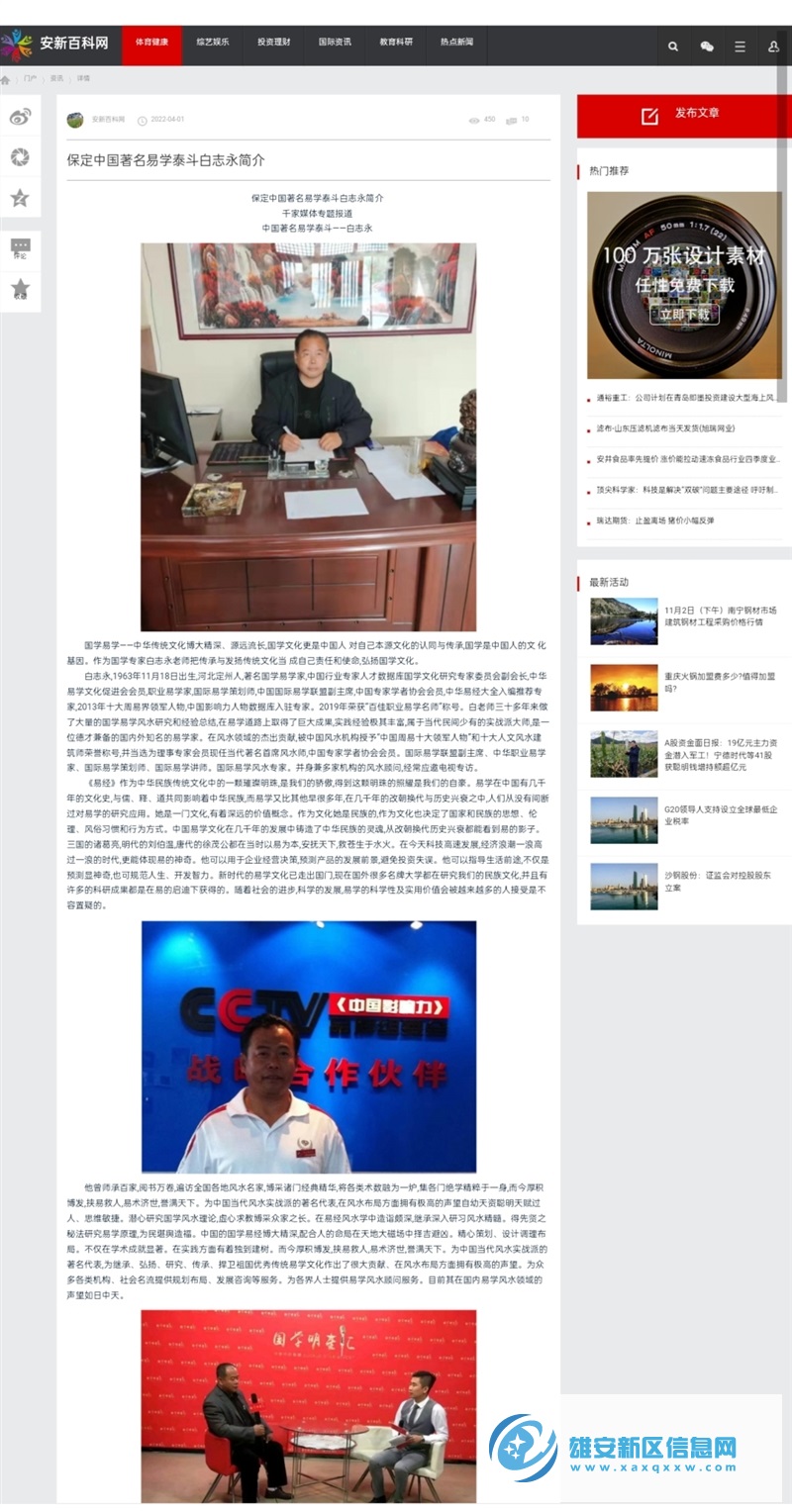Open the user account icon
This screenshot has height=1512, width=792.
pyautogui.click(x=773, y=46)
